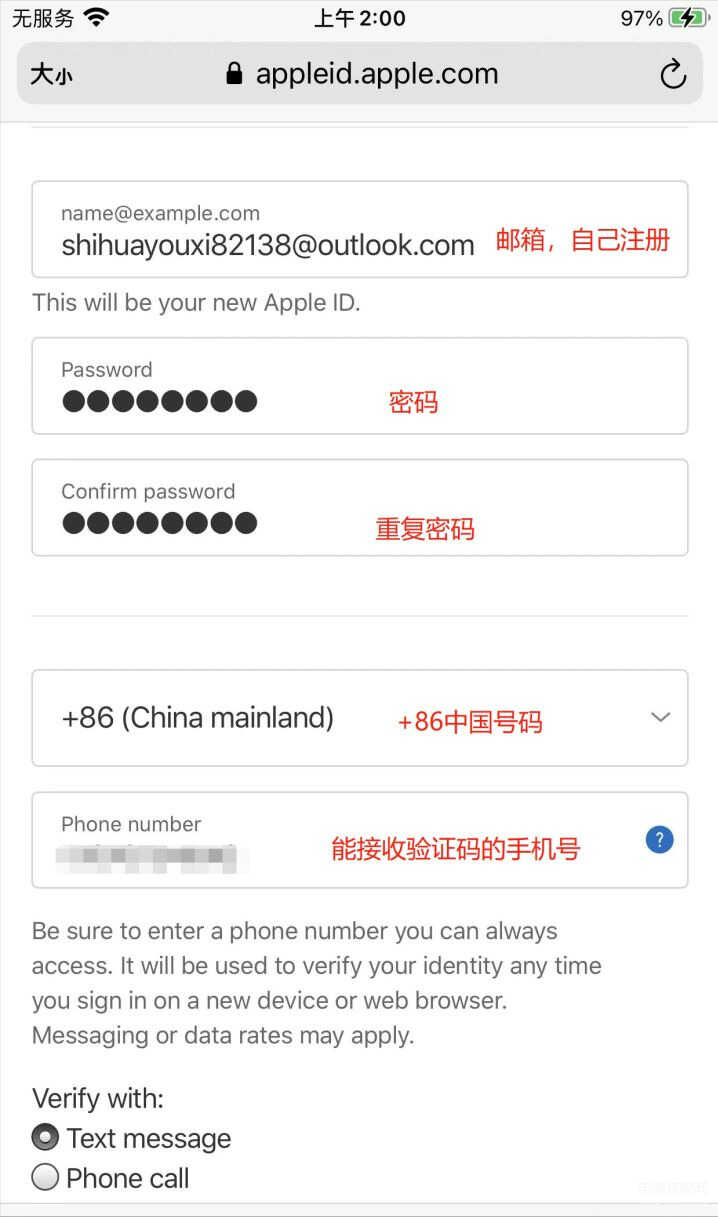The image size is (718, 1217).
Task: Select Text message verification
Action: (46, 1138)
